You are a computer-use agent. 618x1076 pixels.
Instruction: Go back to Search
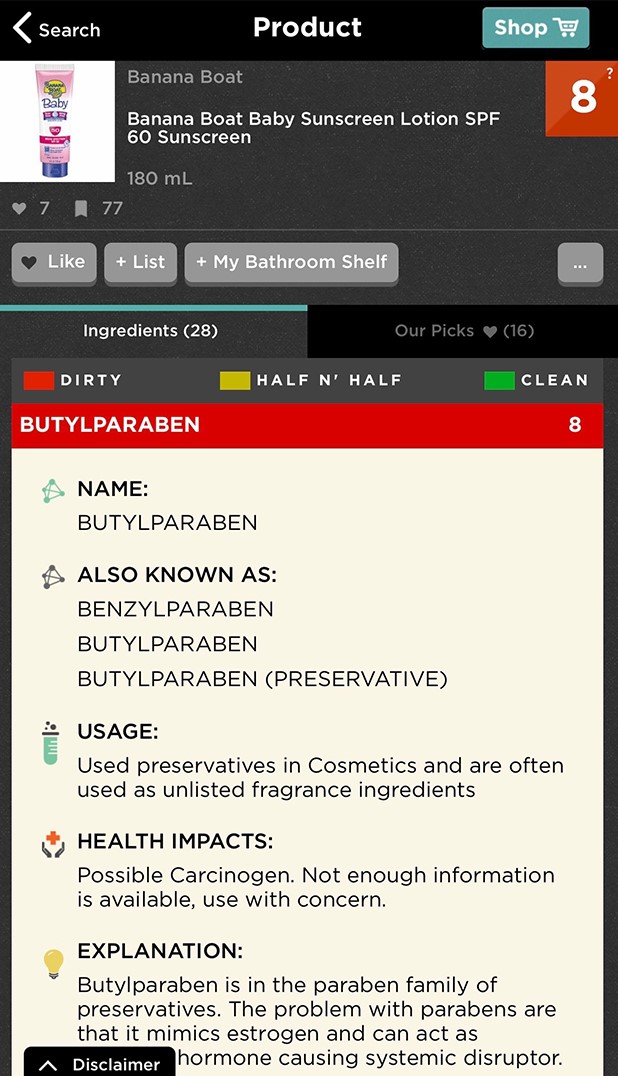tap(57, 29)
